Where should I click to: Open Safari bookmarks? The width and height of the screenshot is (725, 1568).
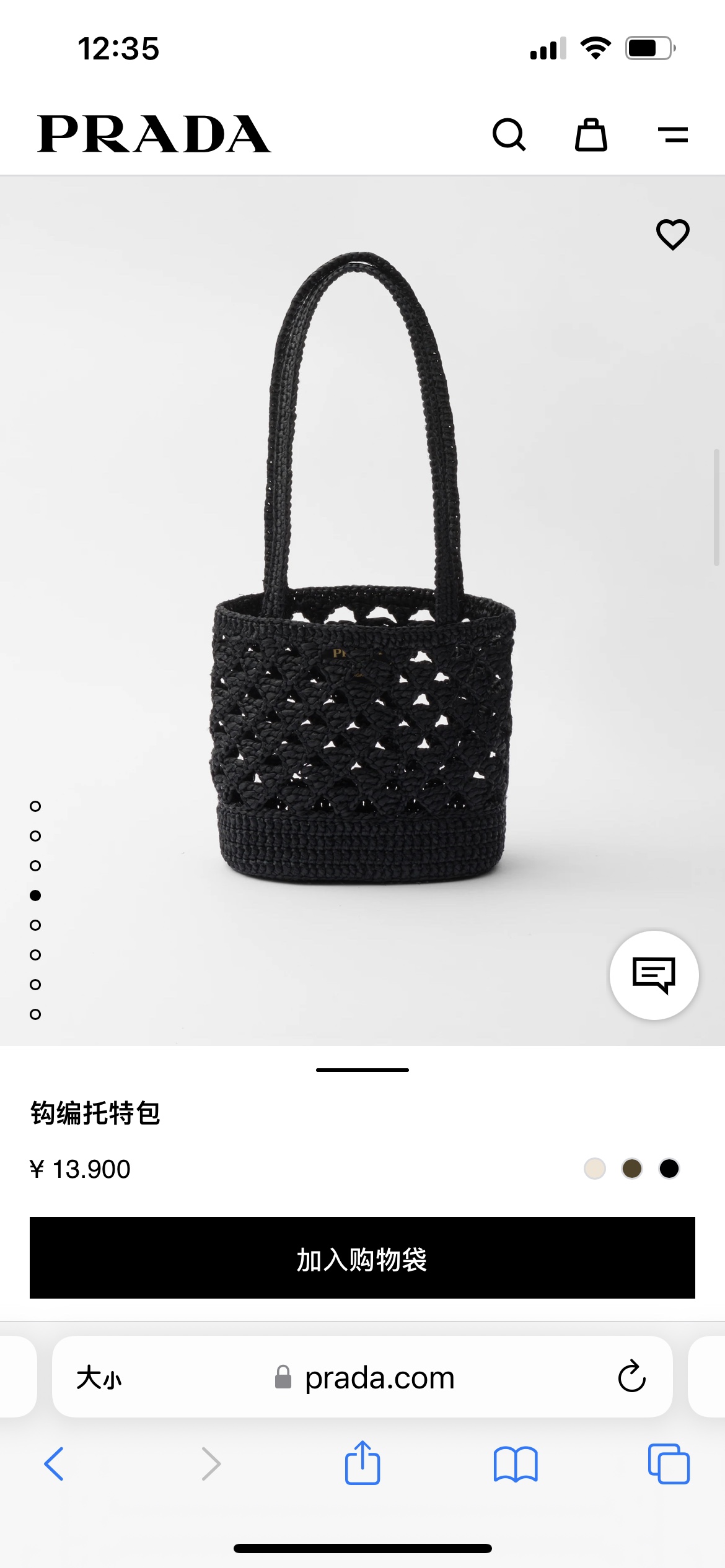[516, 1464]
